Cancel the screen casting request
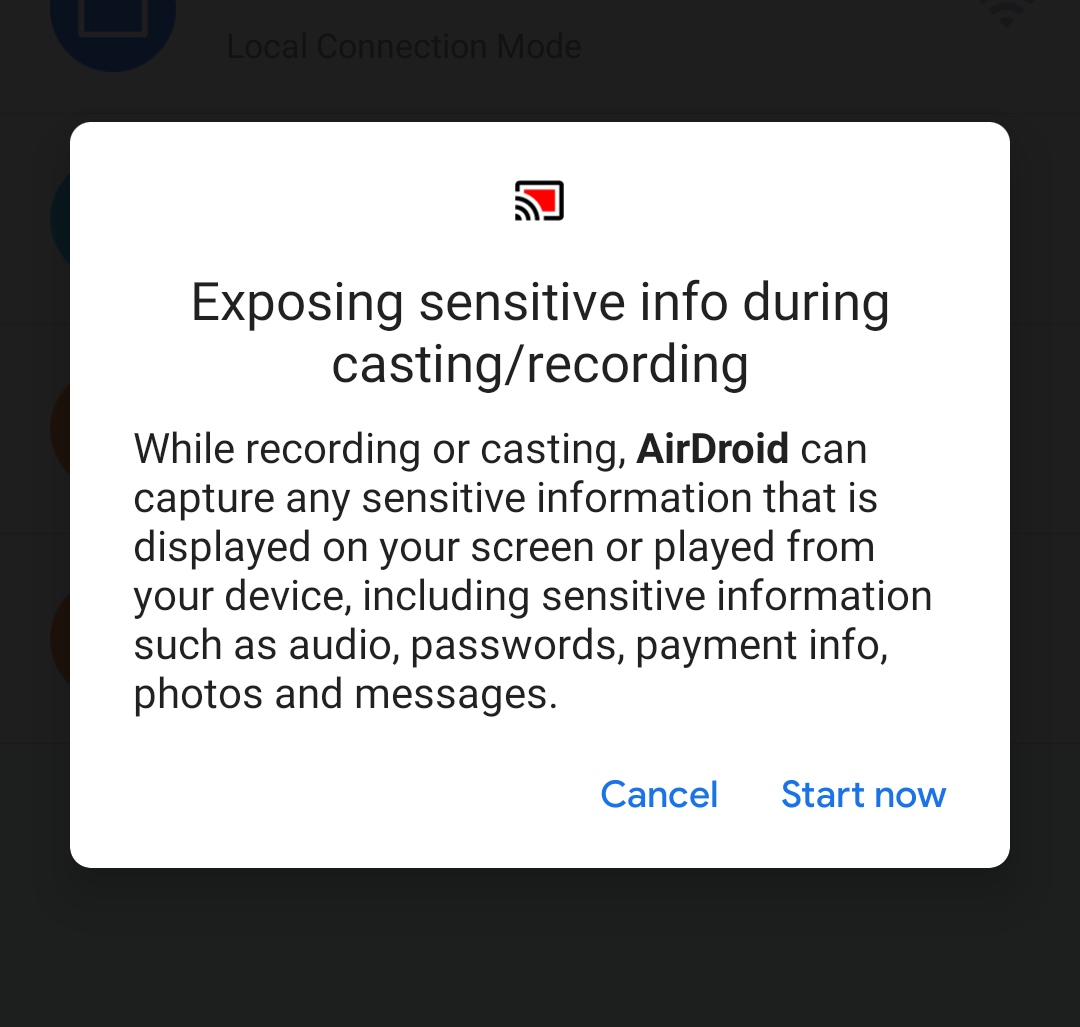This screenshot has width=1080, height=1027. (x=659, y=794)
